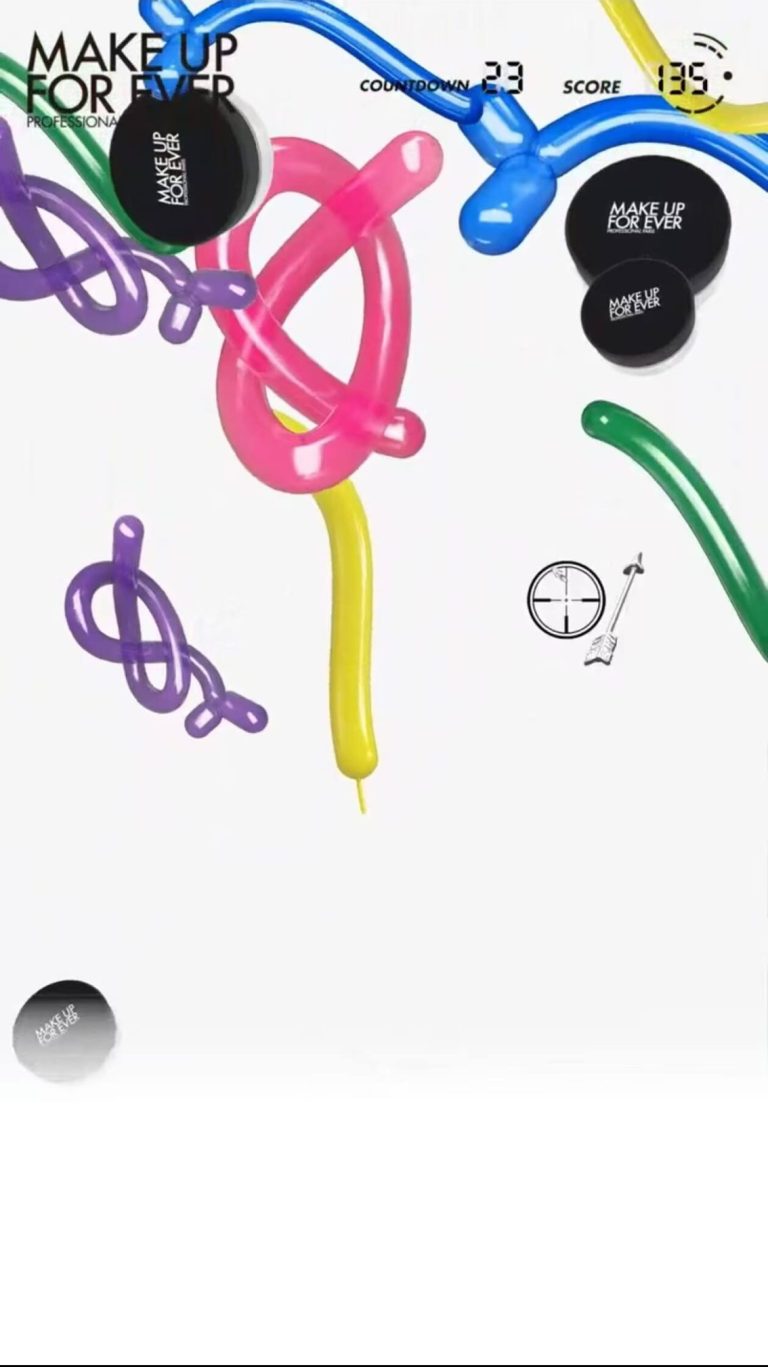Hit the smaller compact overlapping the largest one
This screenshot has width=768, height=1367.
[x=637, y=310]
